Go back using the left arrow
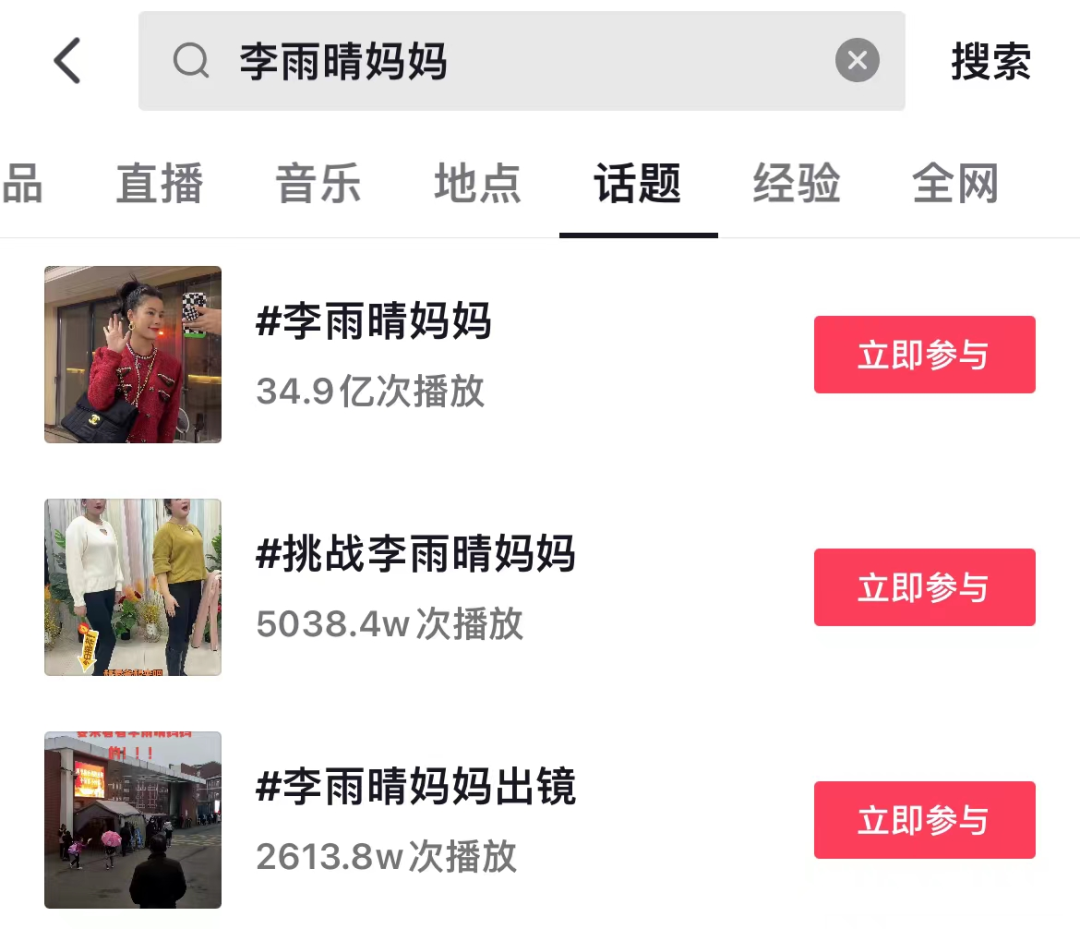The width and height of the screenshot is (1080, 929). coord(67,61)
